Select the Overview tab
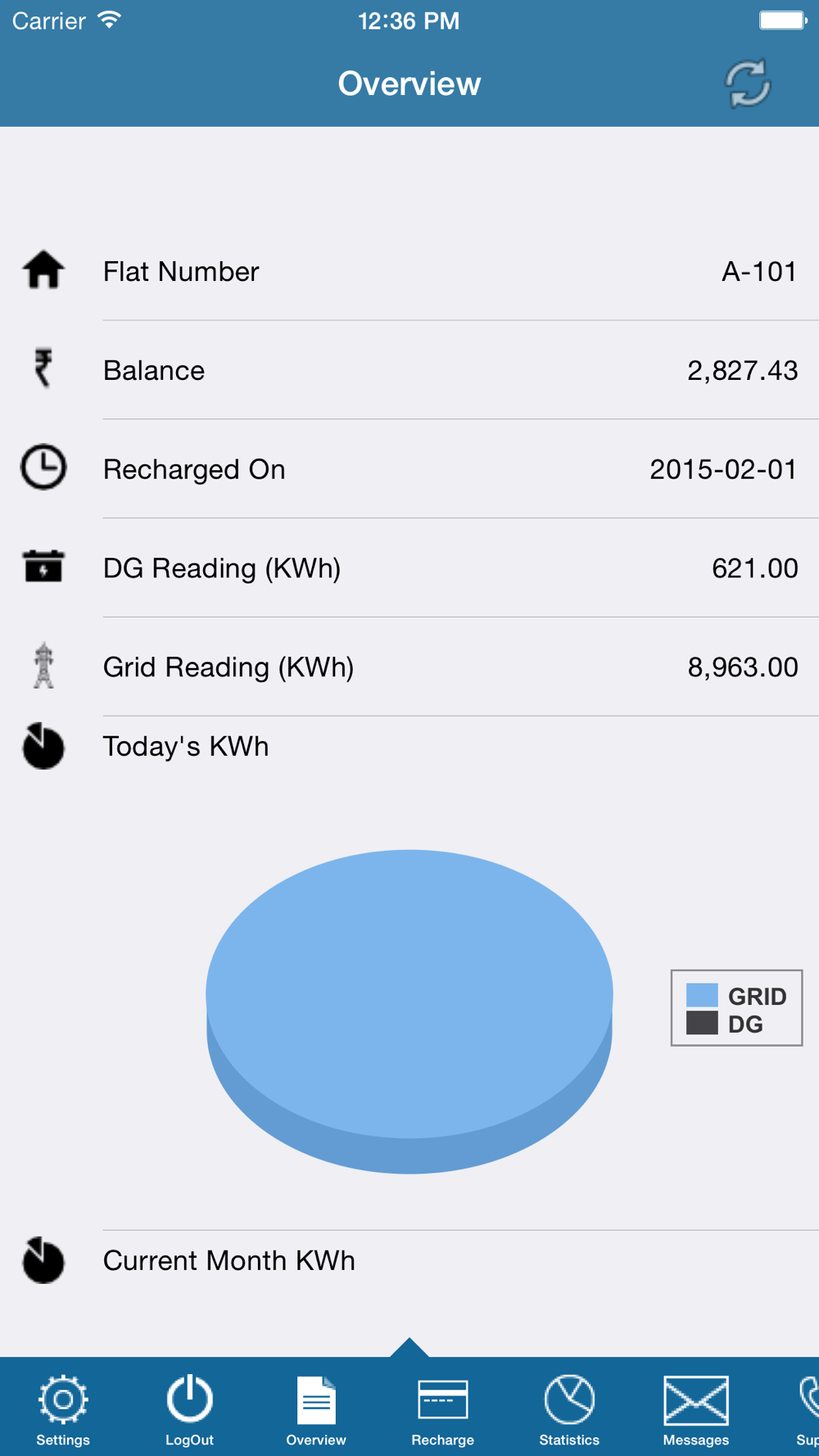The height and width of the screenshot is (1456, 819). coord(316,1409)
